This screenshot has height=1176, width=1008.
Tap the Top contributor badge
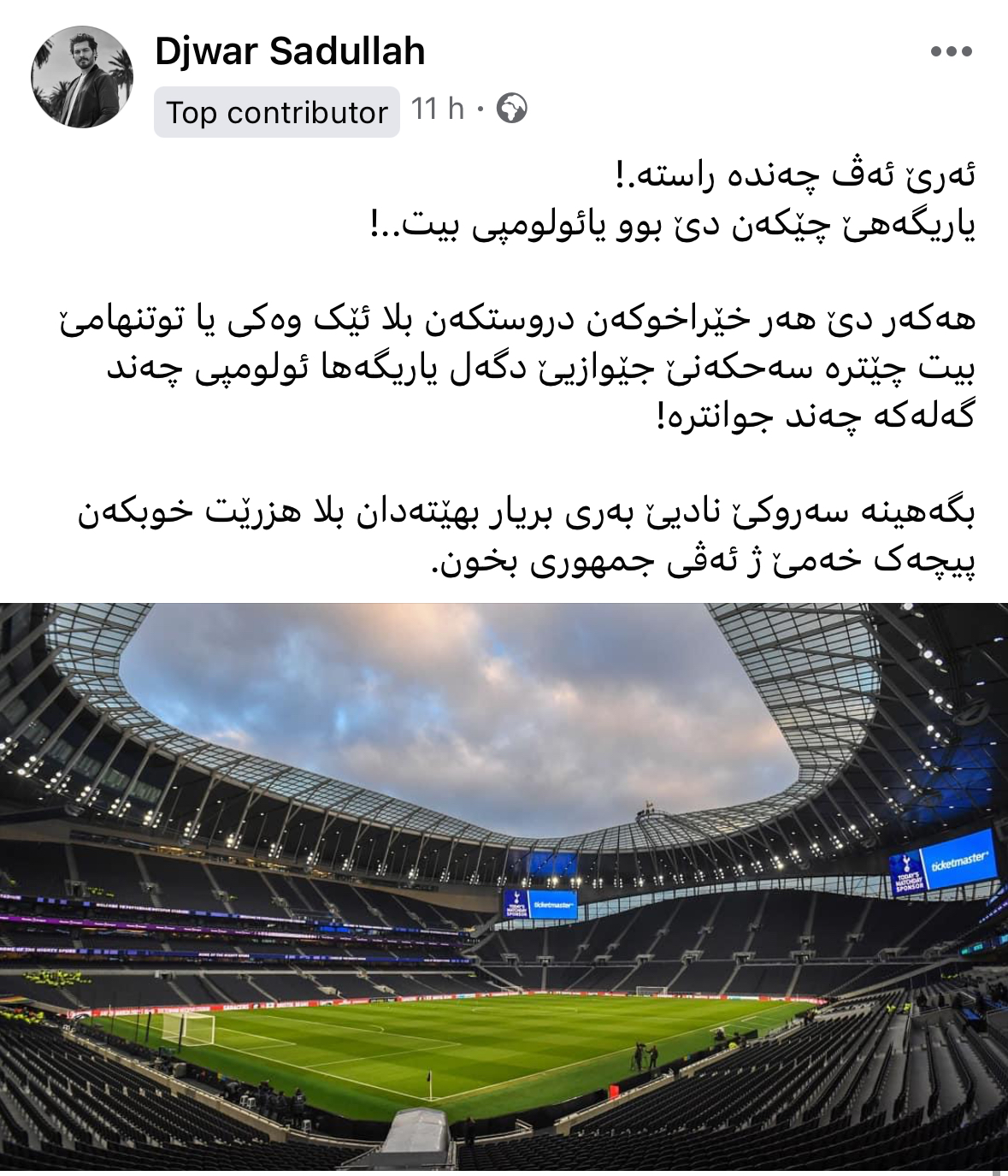pyautogui.click(x=276, y=112)
